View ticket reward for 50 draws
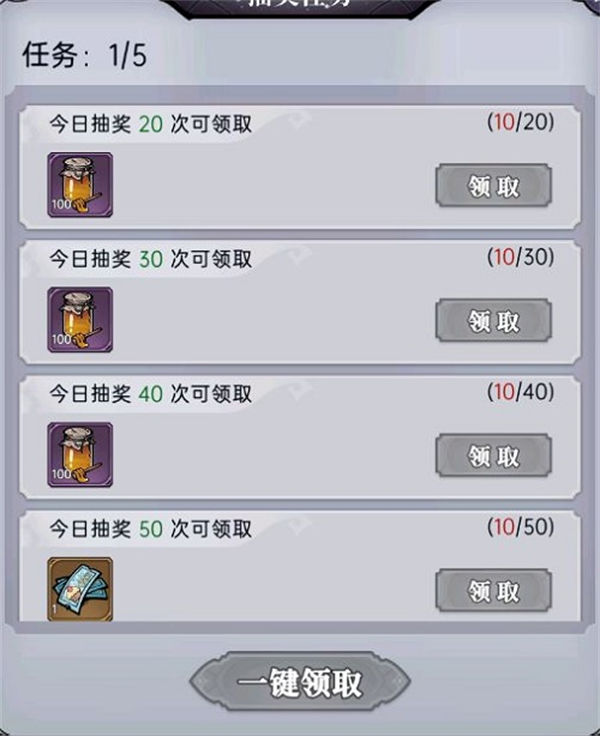600x736 pixels. [80, 590]
